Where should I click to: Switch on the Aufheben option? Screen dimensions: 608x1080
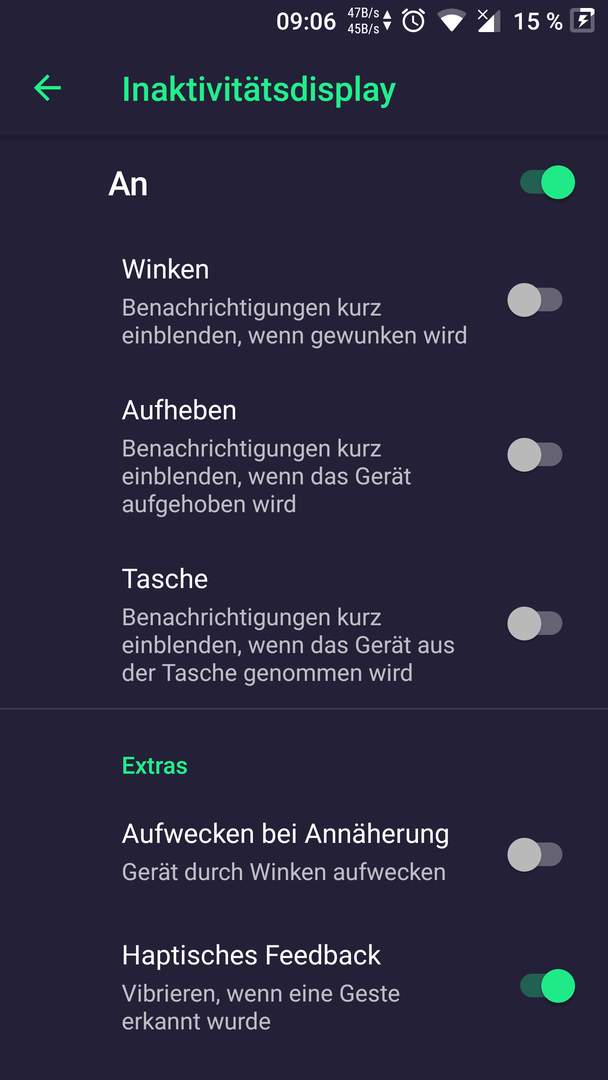click(535, 455)
